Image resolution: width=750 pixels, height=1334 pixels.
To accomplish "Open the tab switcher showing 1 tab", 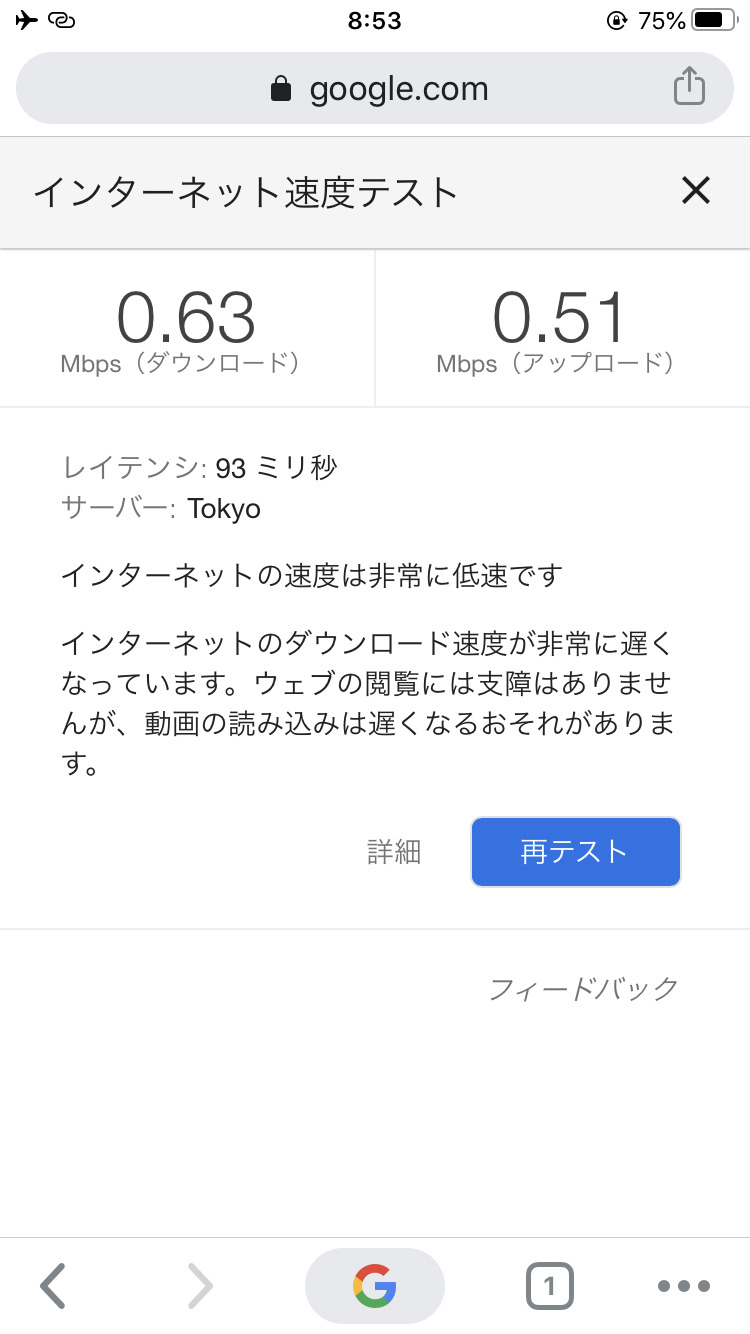I will 549,1286.
